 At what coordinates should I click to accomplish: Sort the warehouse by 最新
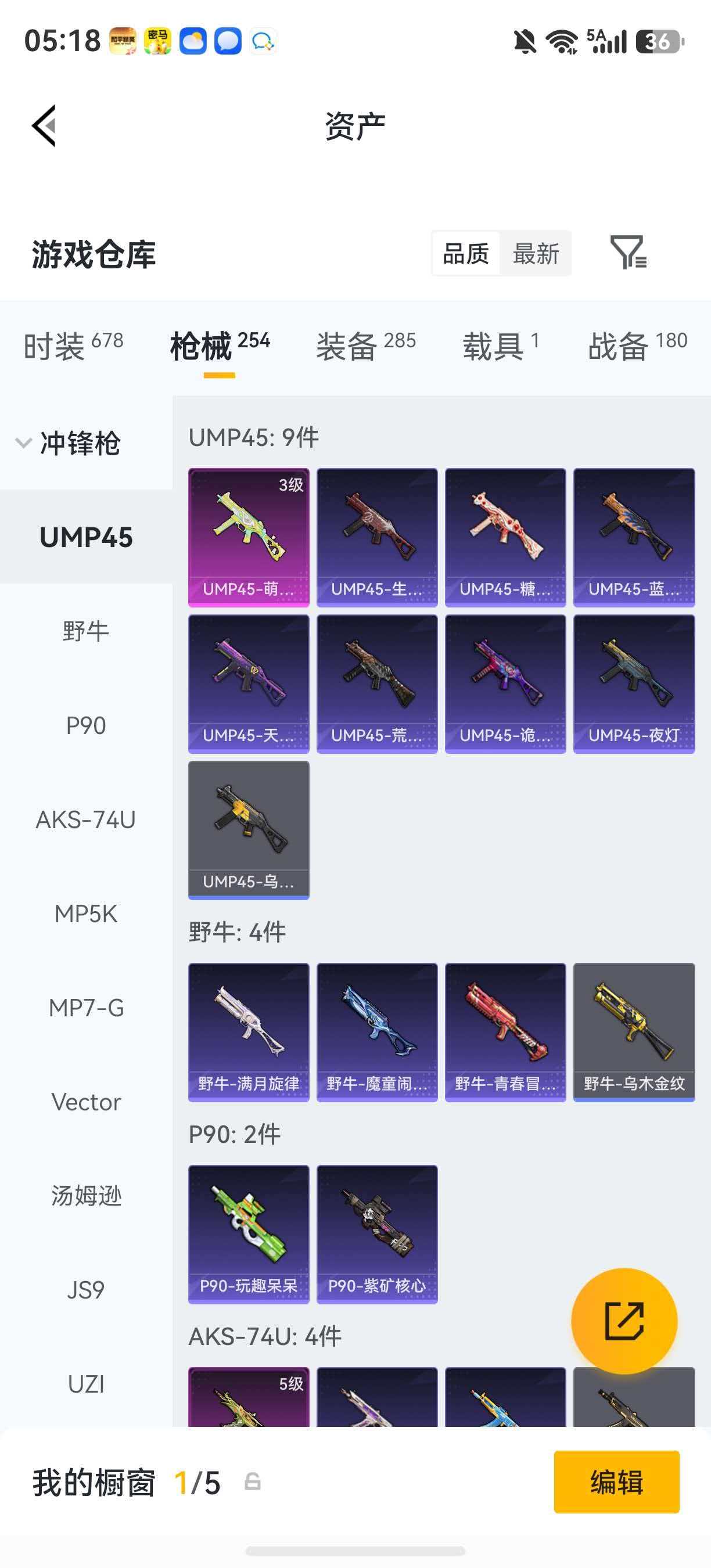pos(536,253)
